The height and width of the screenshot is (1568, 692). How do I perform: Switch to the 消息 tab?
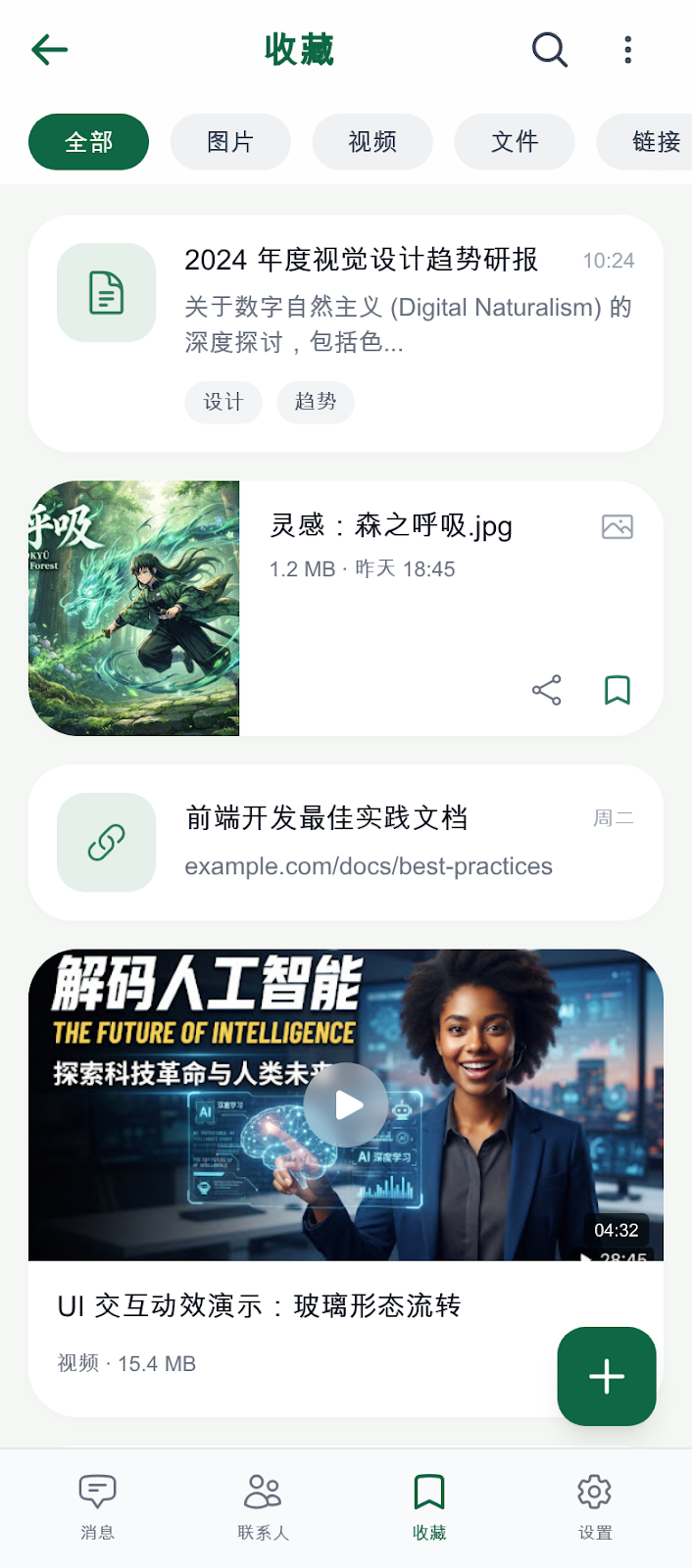pos(97,1507)
